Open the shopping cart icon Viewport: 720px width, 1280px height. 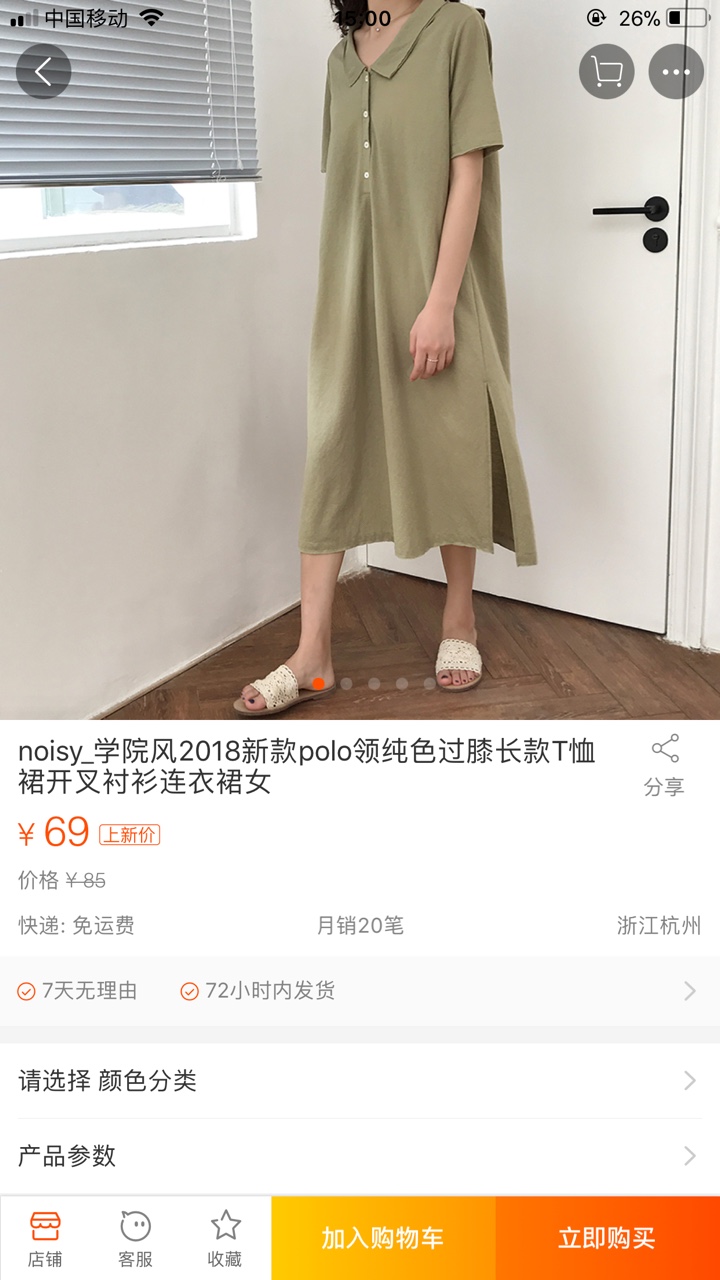click(606, 72)
